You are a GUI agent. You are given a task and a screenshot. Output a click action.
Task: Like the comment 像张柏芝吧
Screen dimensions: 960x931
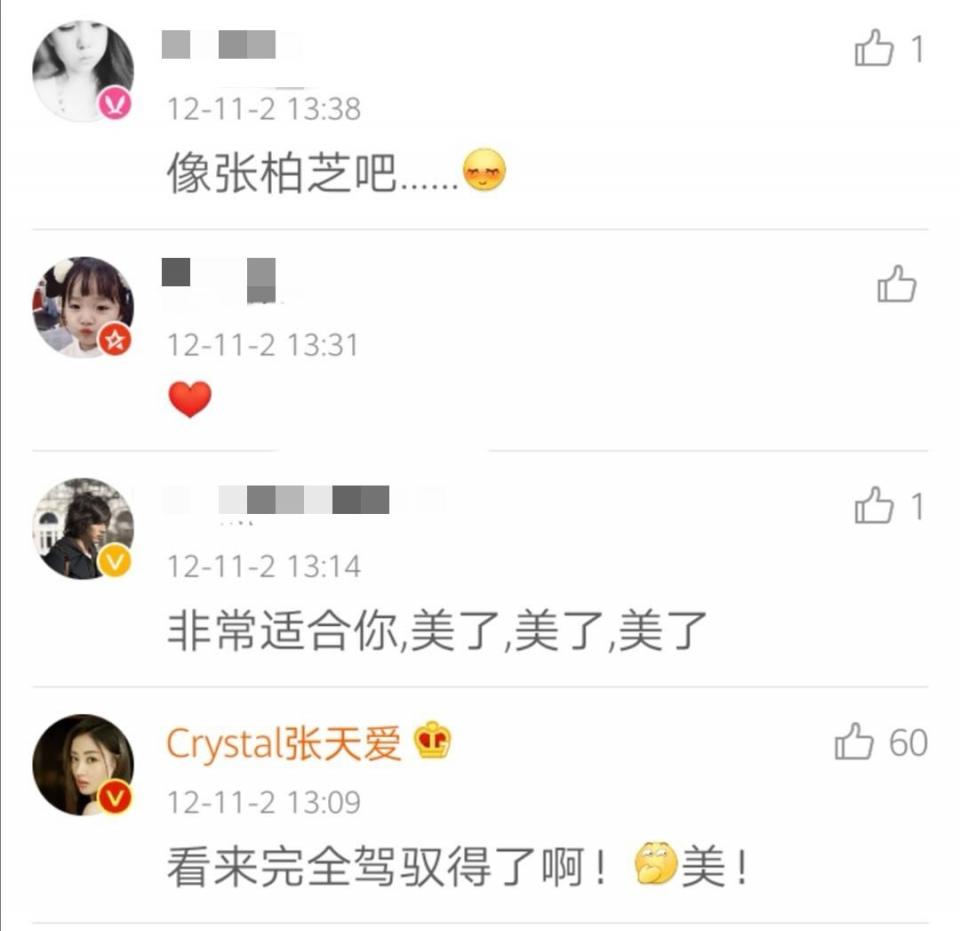click(x=874, y=49)
